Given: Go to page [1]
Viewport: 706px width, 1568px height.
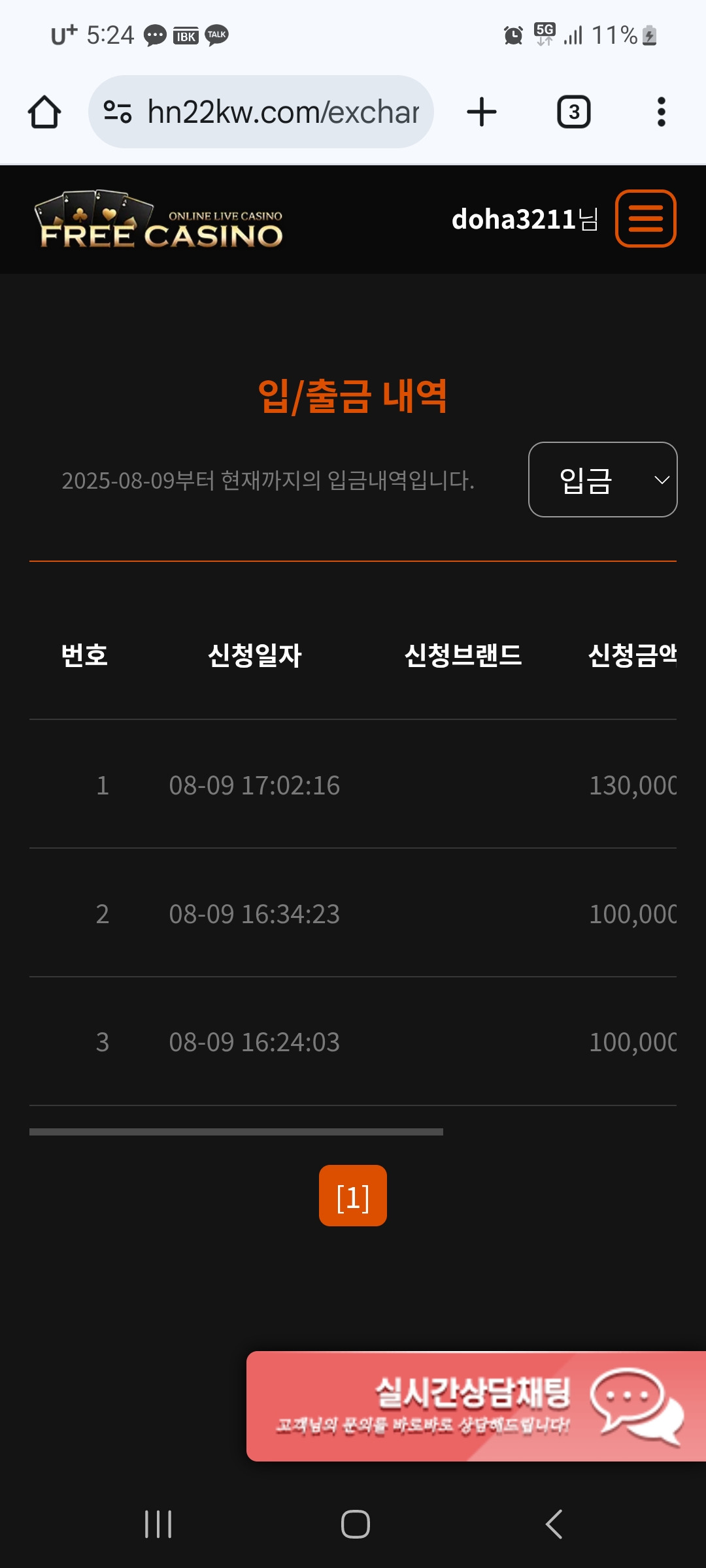Looking at the screenshot, I should coord(352,1196).
